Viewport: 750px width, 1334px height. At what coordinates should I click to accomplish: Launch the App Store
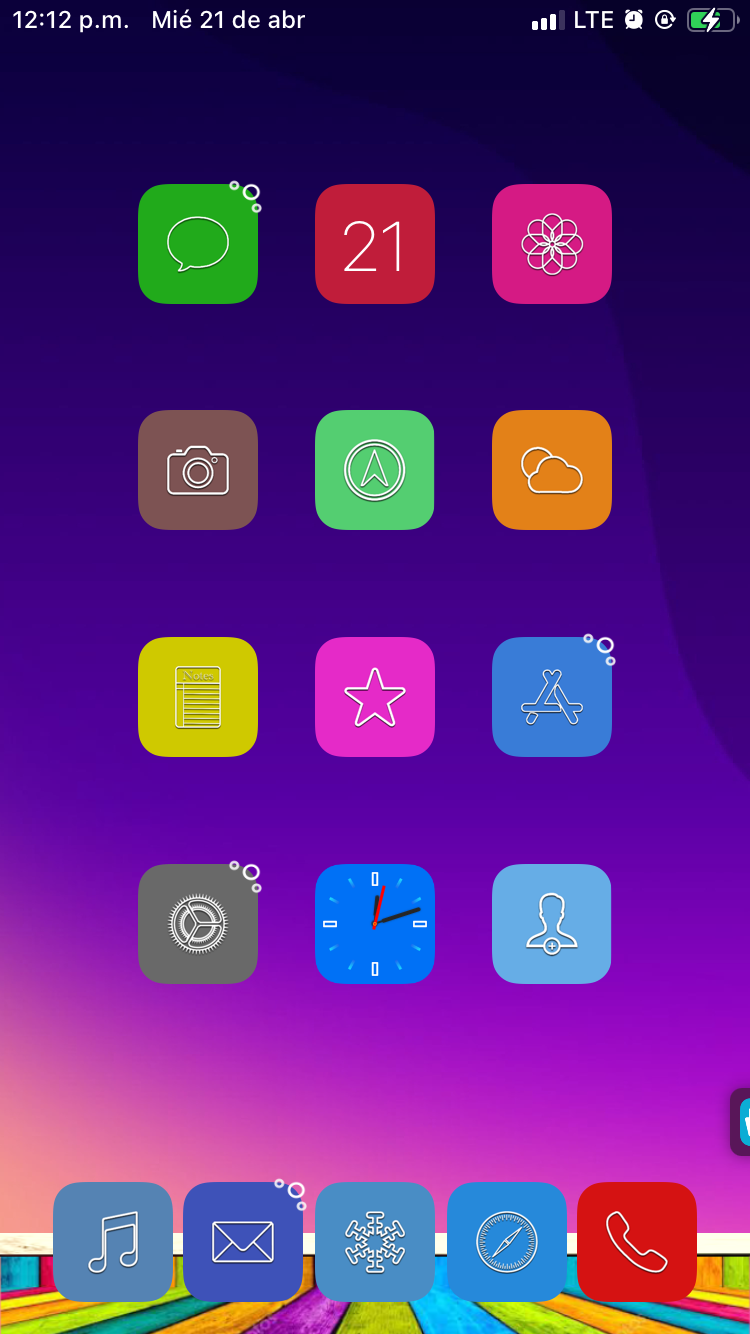tap(552, 697)
